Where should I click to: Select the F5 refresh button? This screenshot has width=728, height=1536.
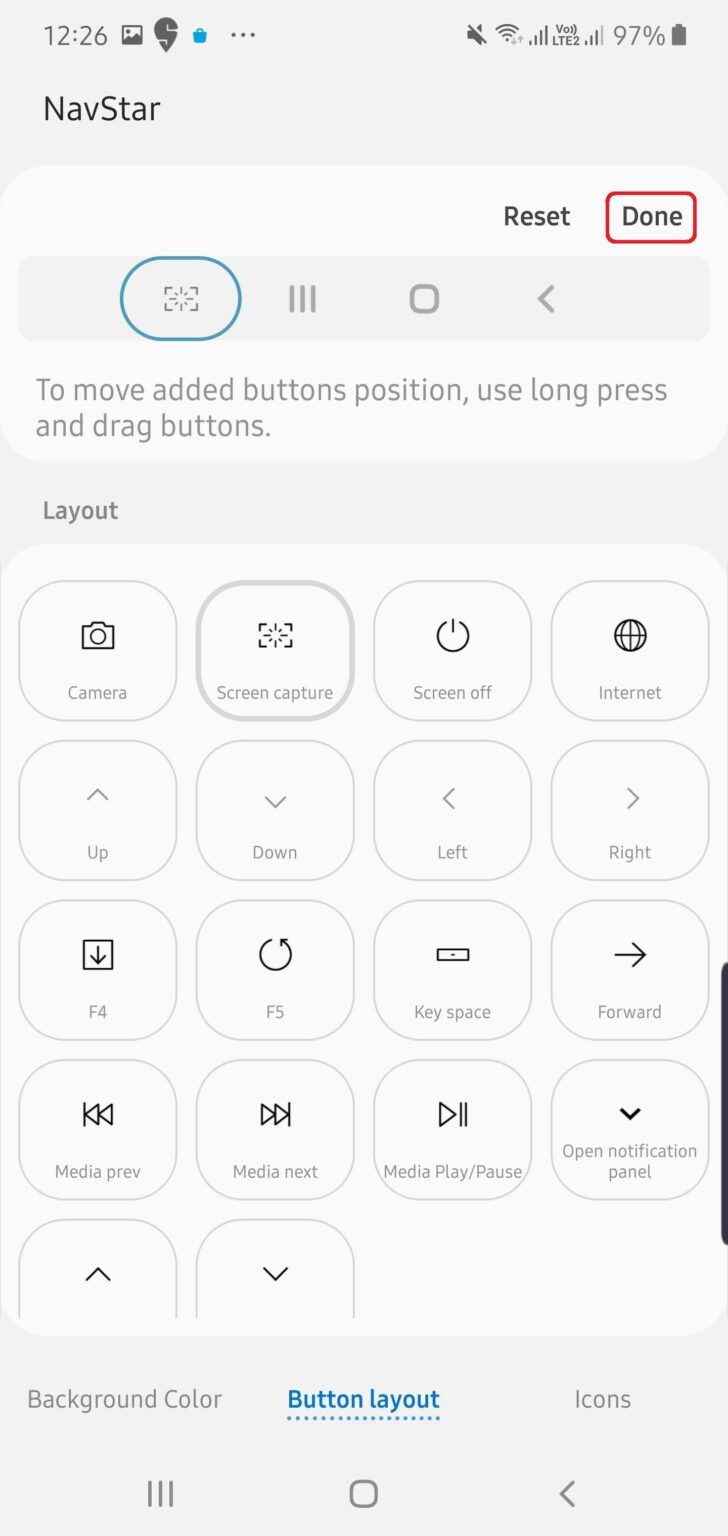coord(275,969)
